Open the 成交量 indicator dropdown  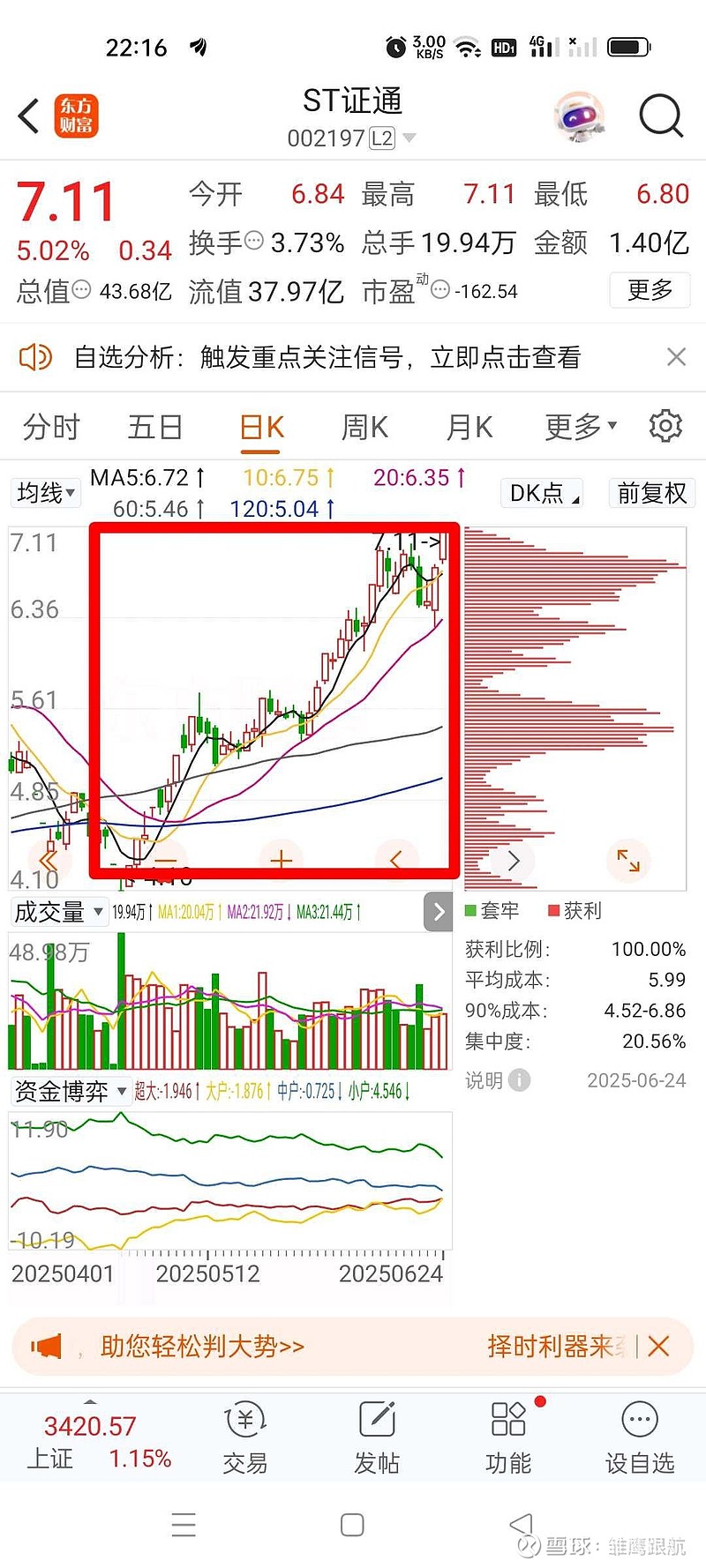tap(59, 912)
